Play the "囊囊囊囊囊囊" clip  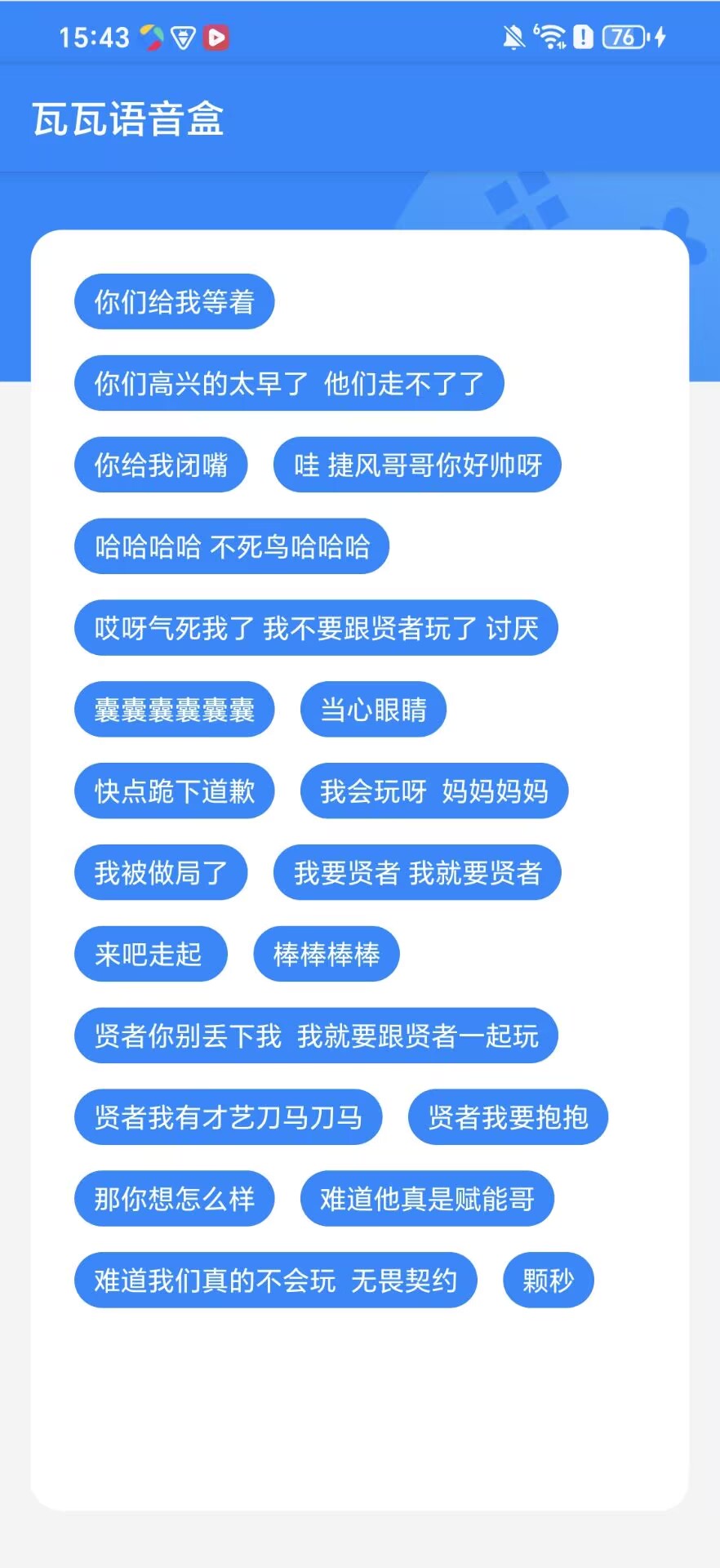click(x=174, y=710)
